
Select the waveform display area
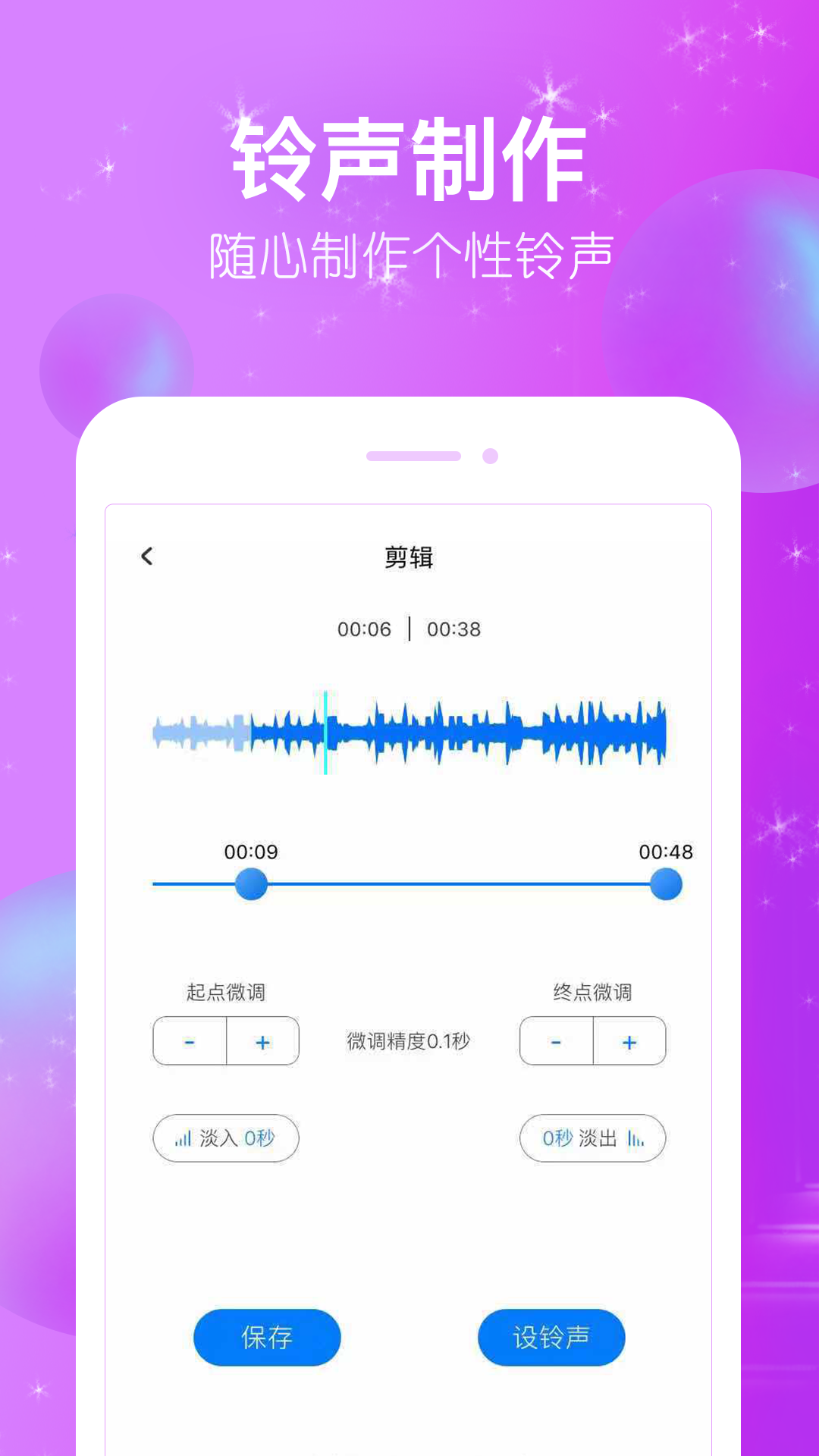[x=409, y=732]
